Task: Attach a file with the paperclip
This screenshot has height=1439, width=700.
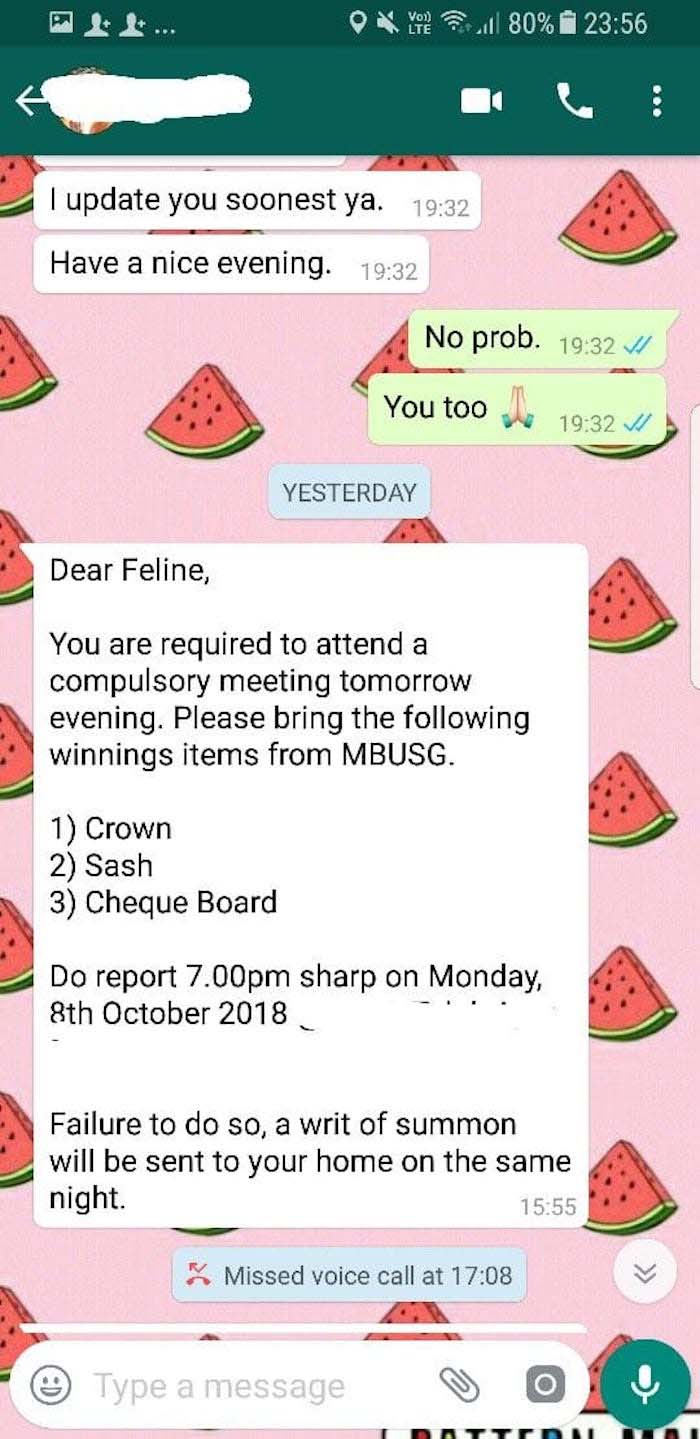Action: 459,1385
